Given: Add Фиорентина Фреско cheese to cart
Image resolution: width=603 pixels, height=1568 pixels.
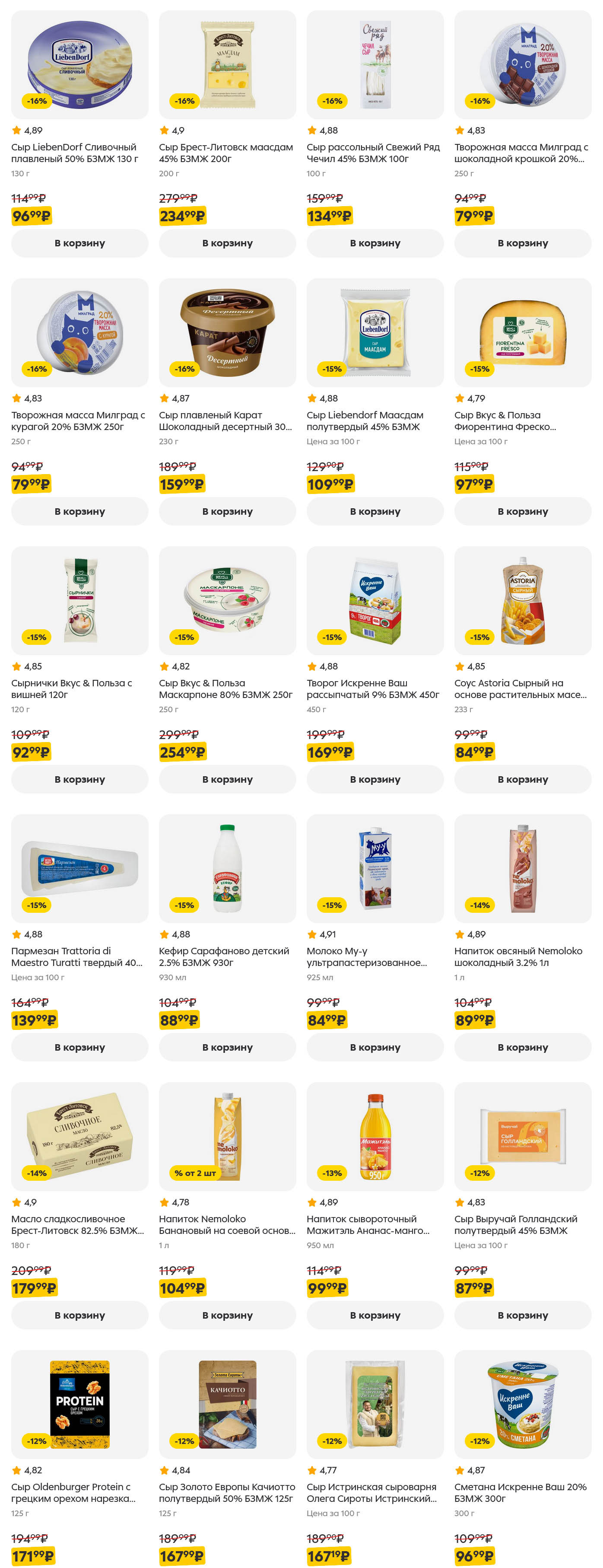Looking at the screenshot, I should click(522, 511).
